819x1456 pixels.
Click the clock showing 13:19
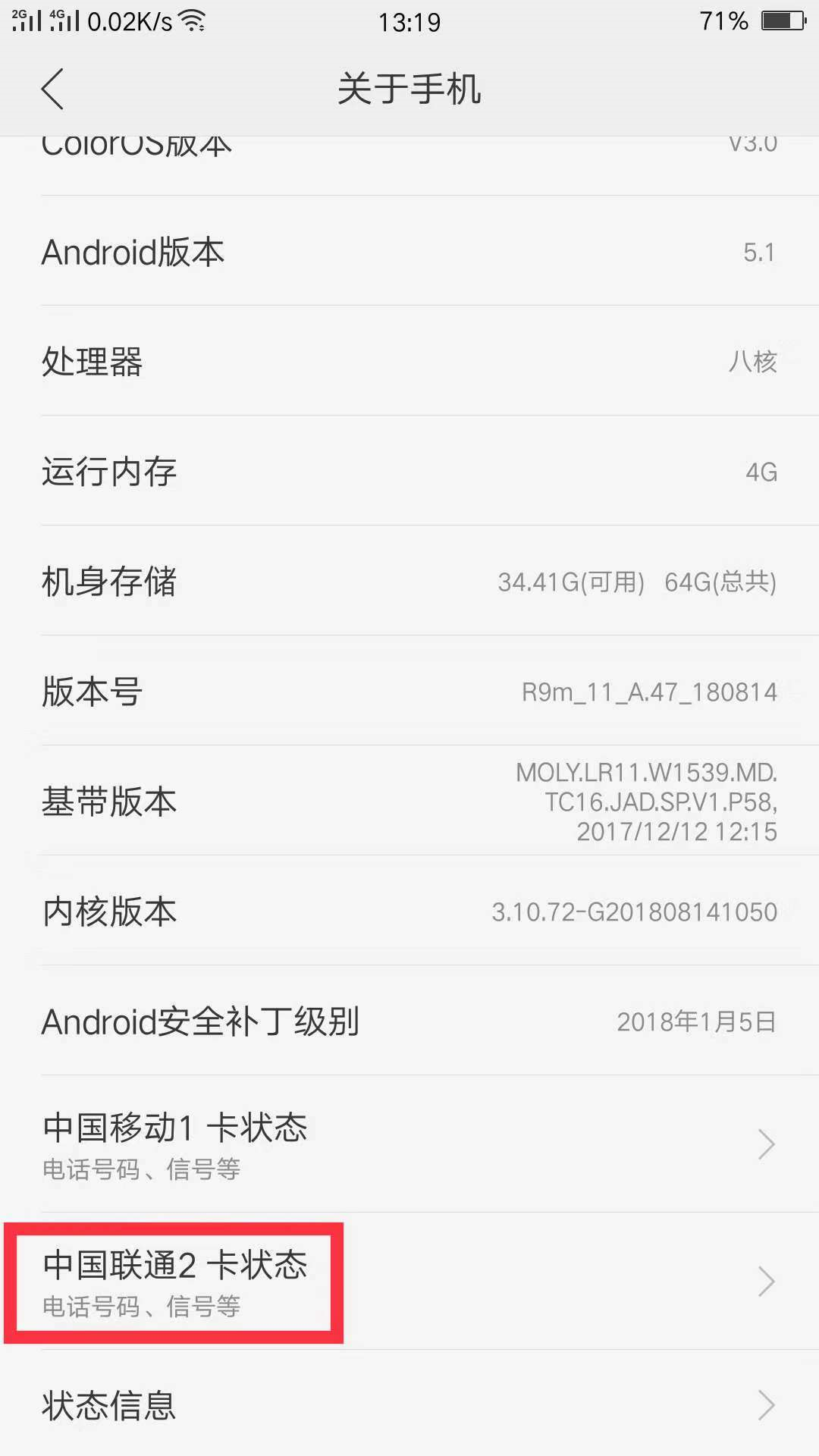tap(409, 22)
